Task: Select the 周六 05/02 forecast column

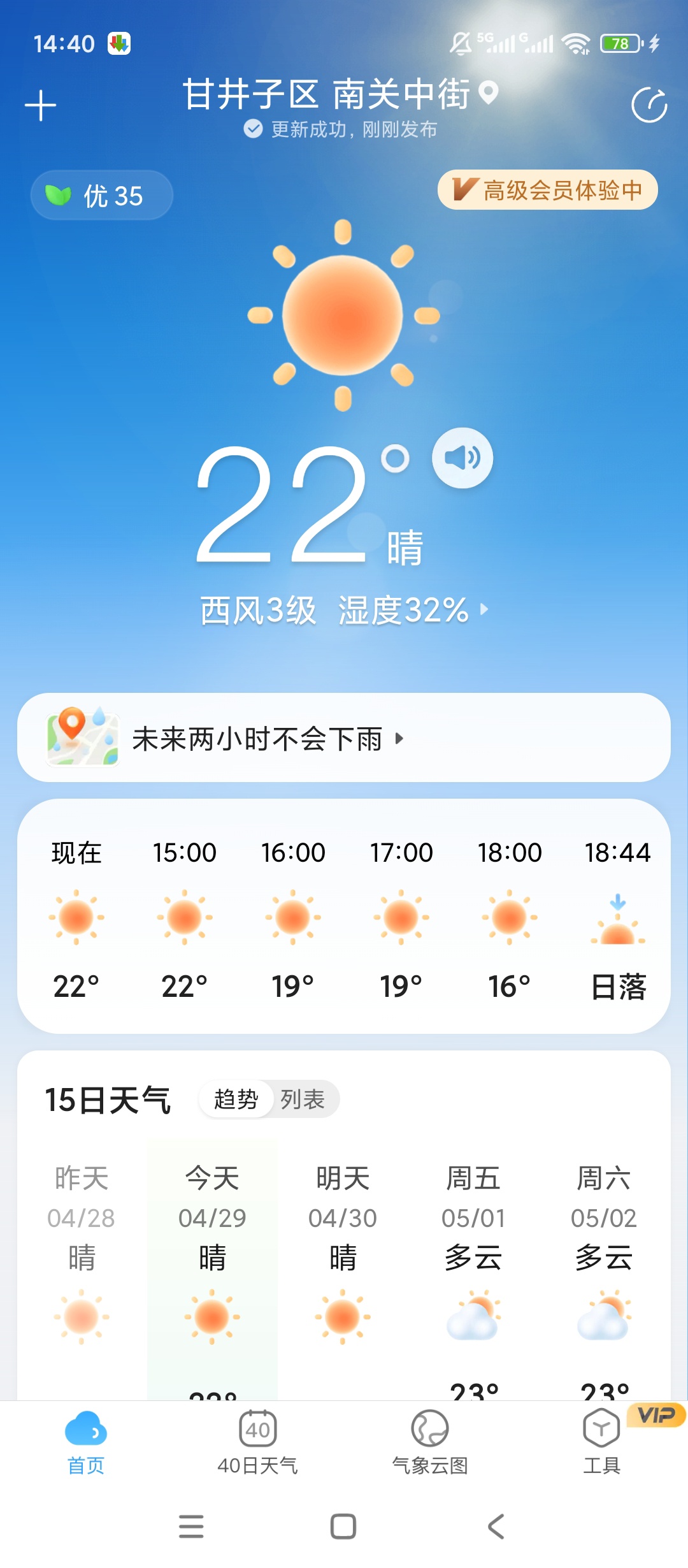Action: [x=603, y=1249]
